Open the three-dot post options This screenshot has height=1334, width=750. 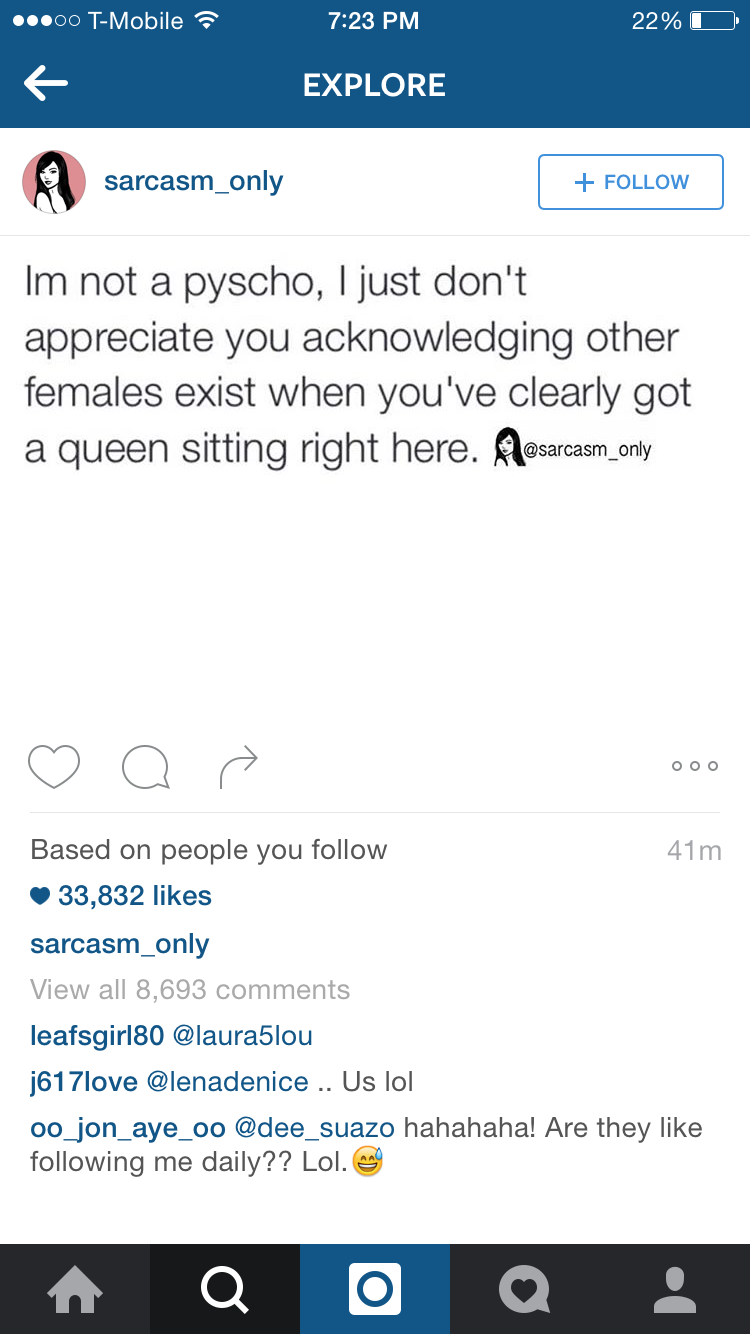point(694,766)
